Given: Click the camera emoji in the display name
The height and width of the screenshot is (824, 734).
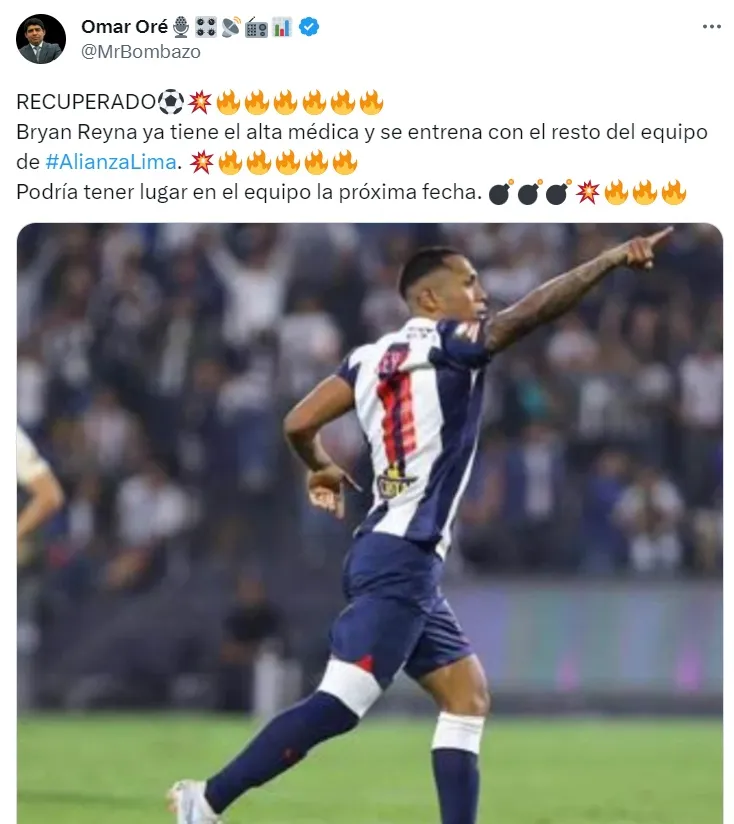Looking at the screenshot, I should coord(232,28).
